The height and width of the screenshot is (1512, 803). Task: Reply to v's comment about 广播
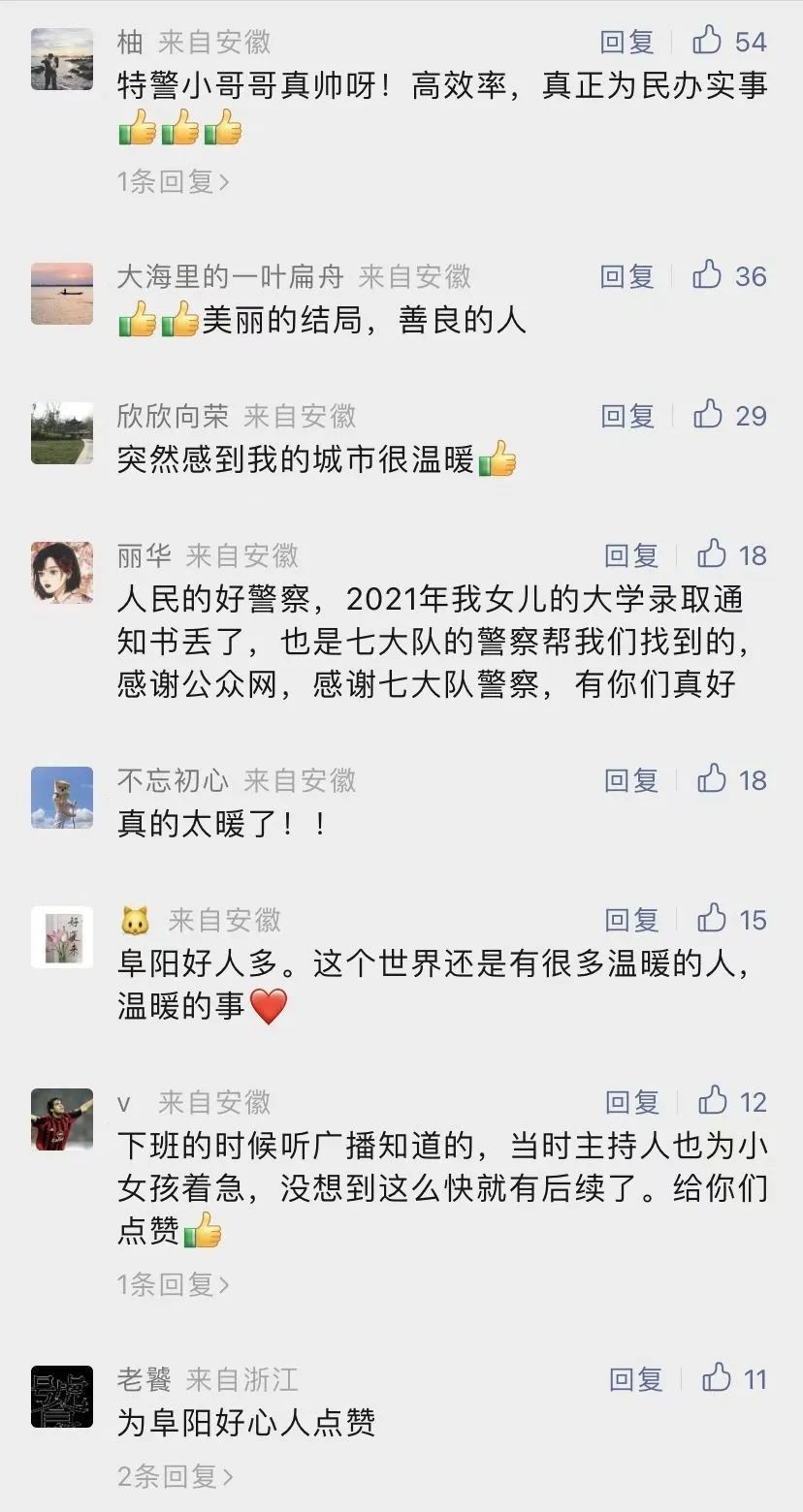click(632, 1102)
